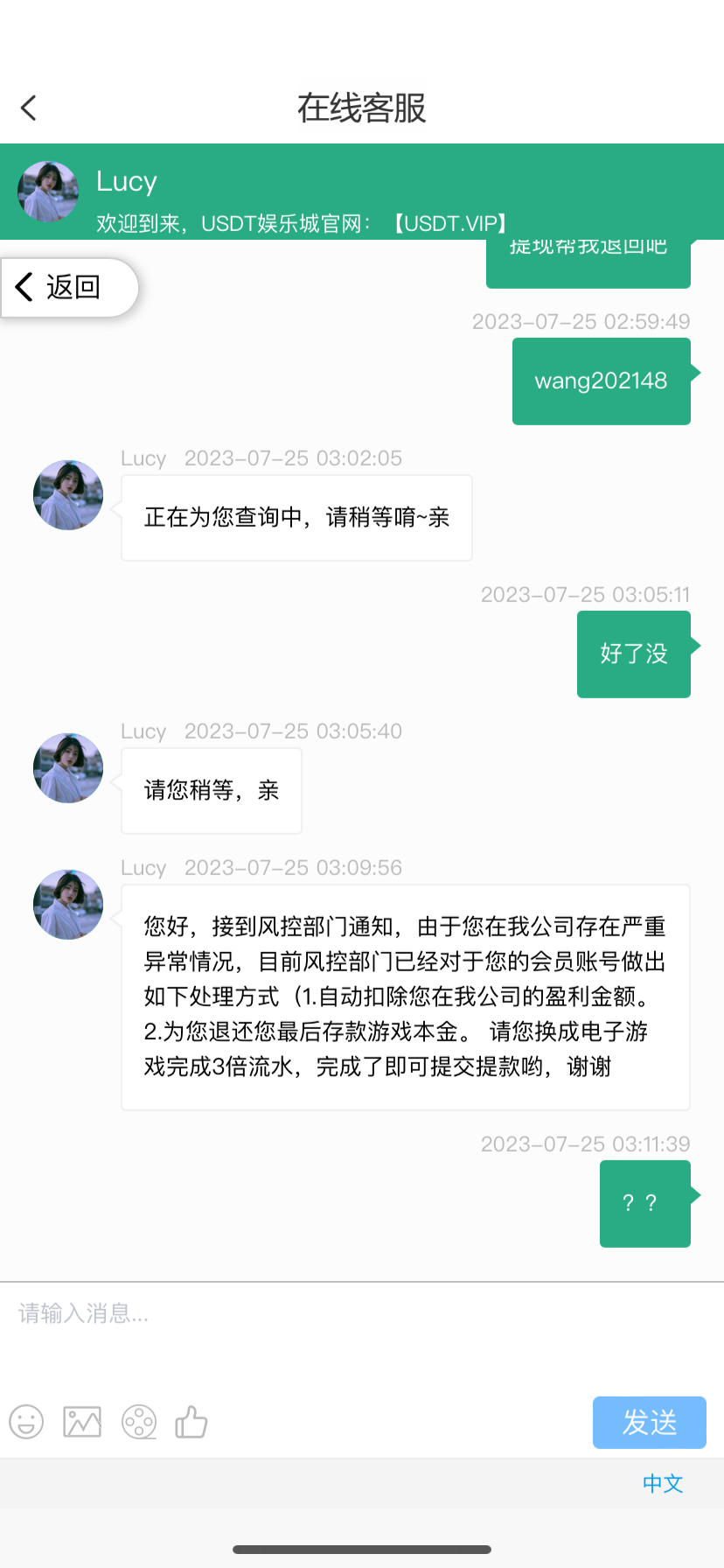Select the video/film reel icon

coord(138,1423)
